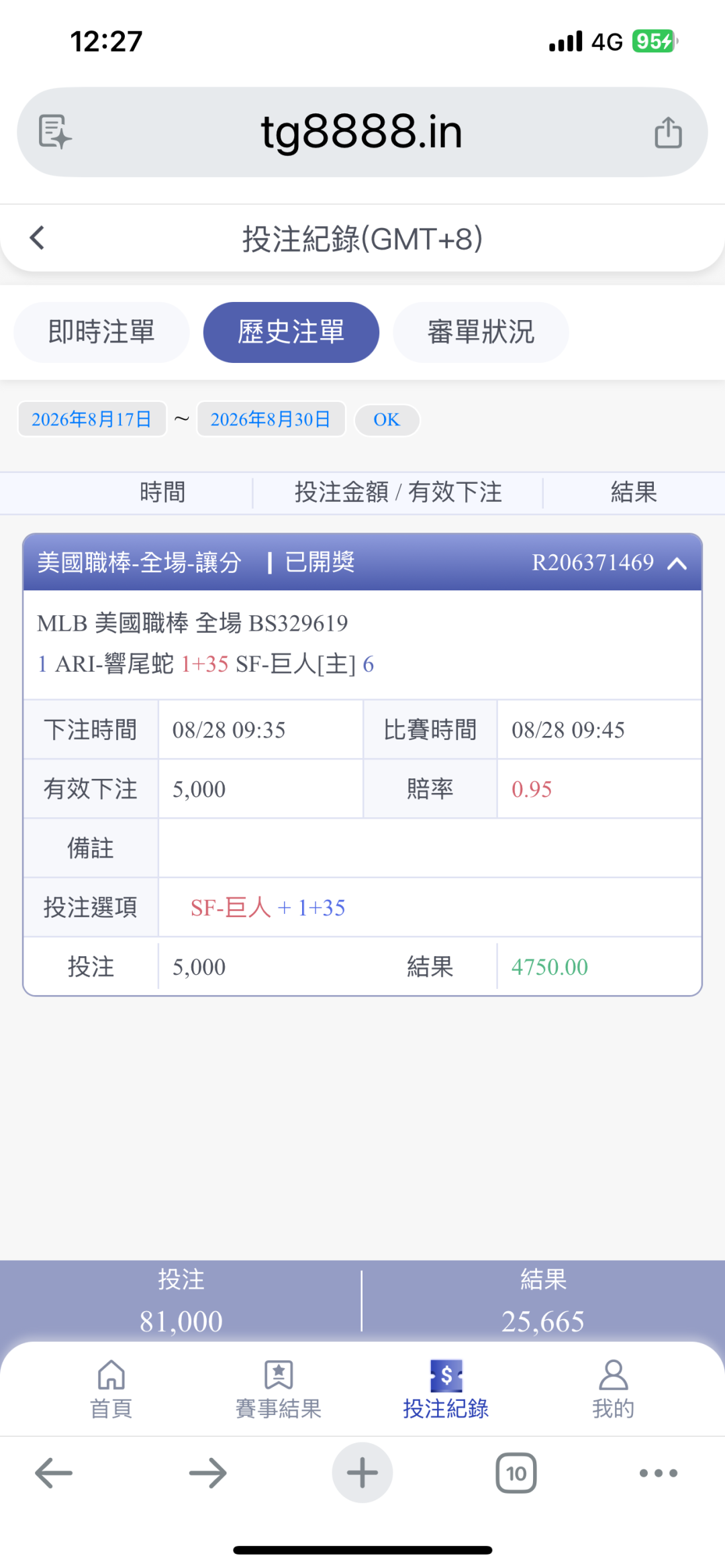View the 10 open browser tabs
The width and height of the screenshot is (725, 1568).
pyautogui.click(x=516, y=1473)
